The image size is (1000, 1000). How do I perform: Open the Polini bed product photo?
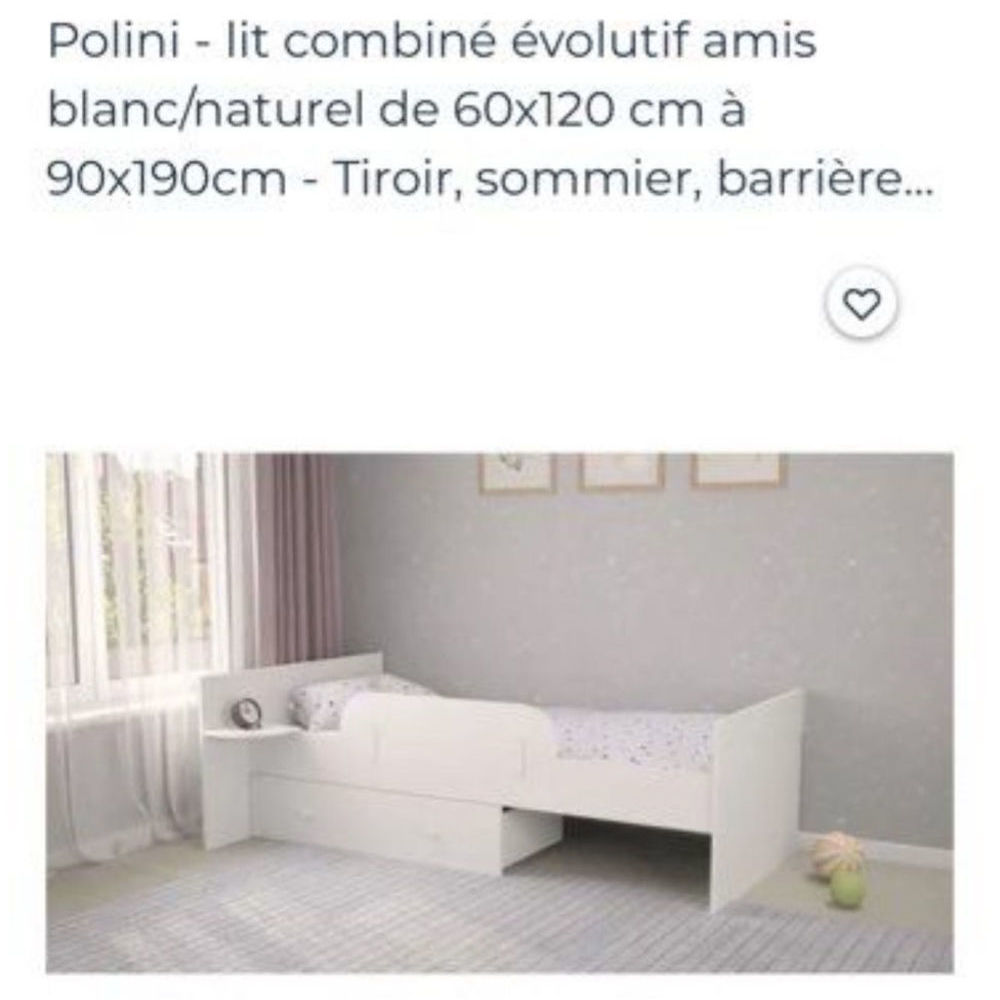pyautogui.click(x=499, y=712)
